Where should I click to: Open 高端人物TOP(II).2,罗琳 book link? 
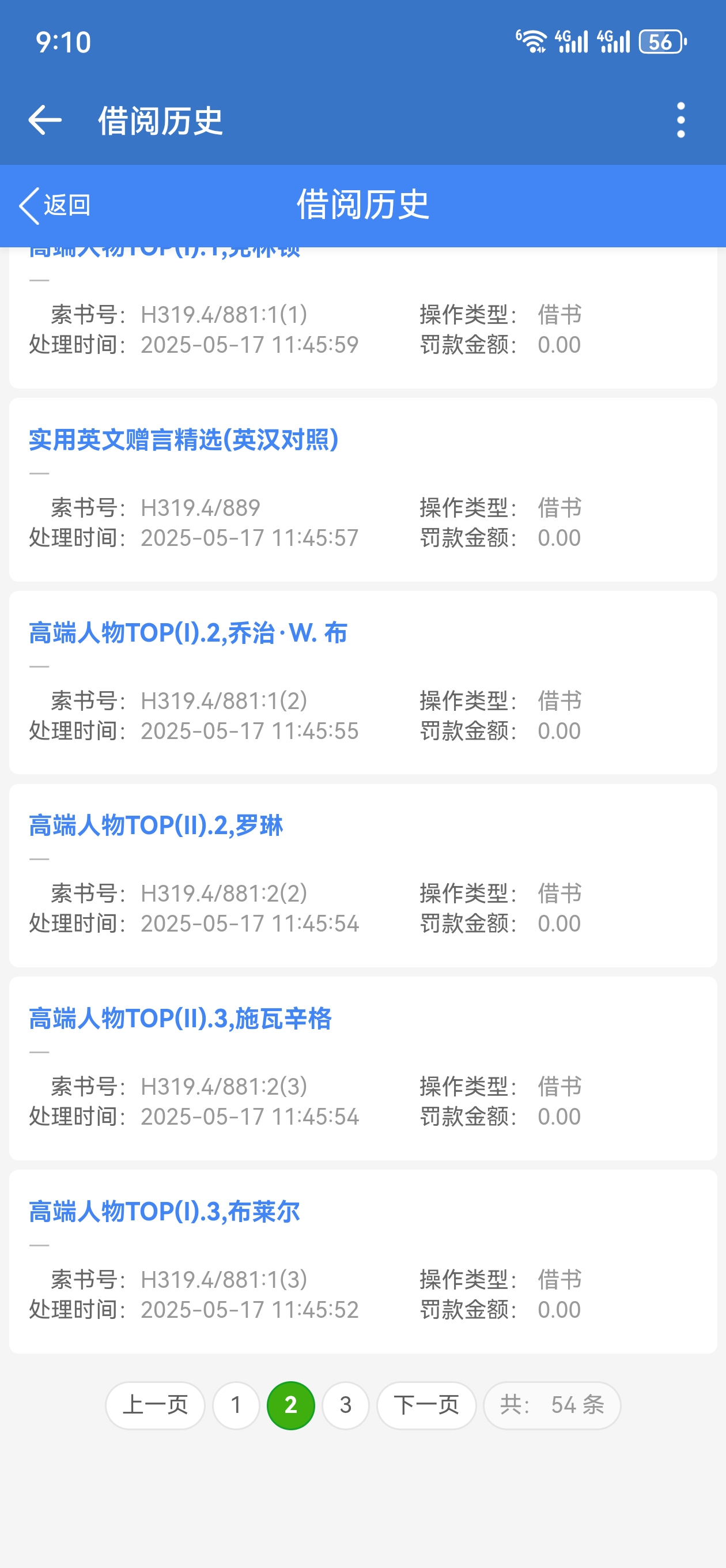[156, 826]
